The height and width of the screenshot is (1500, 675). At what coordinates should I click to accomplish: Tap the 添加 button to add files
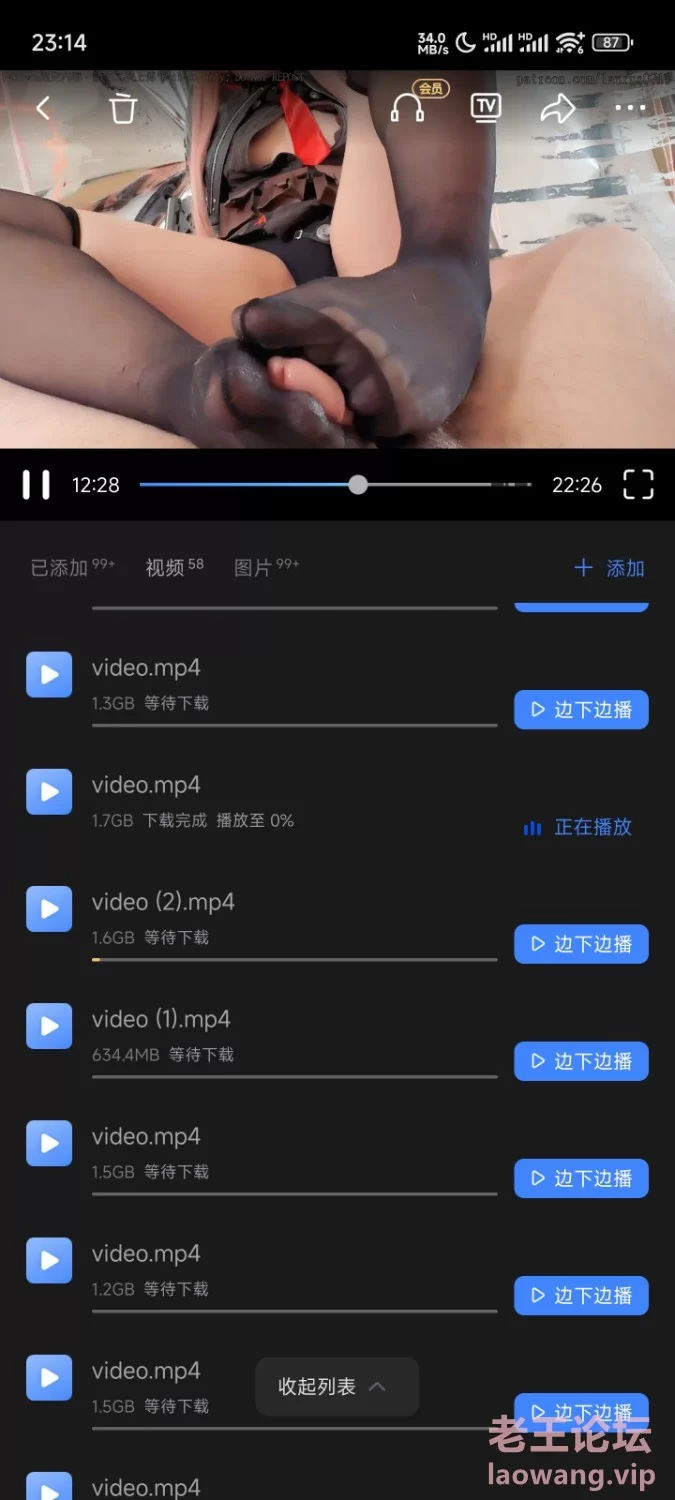point(609,568)
